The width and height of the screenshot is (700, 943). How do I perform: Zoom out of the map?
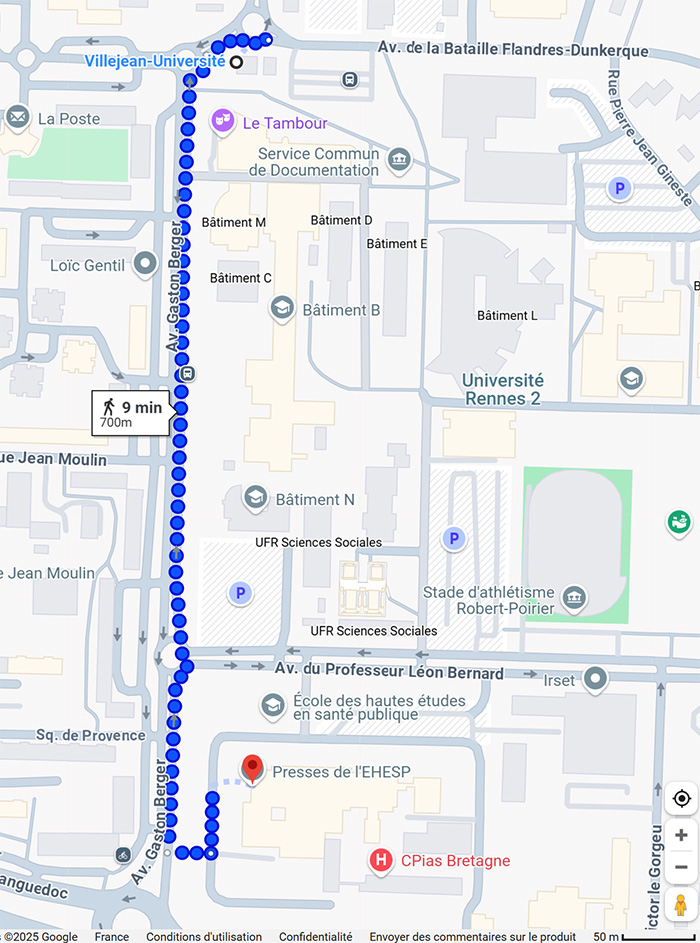[681, 867]
